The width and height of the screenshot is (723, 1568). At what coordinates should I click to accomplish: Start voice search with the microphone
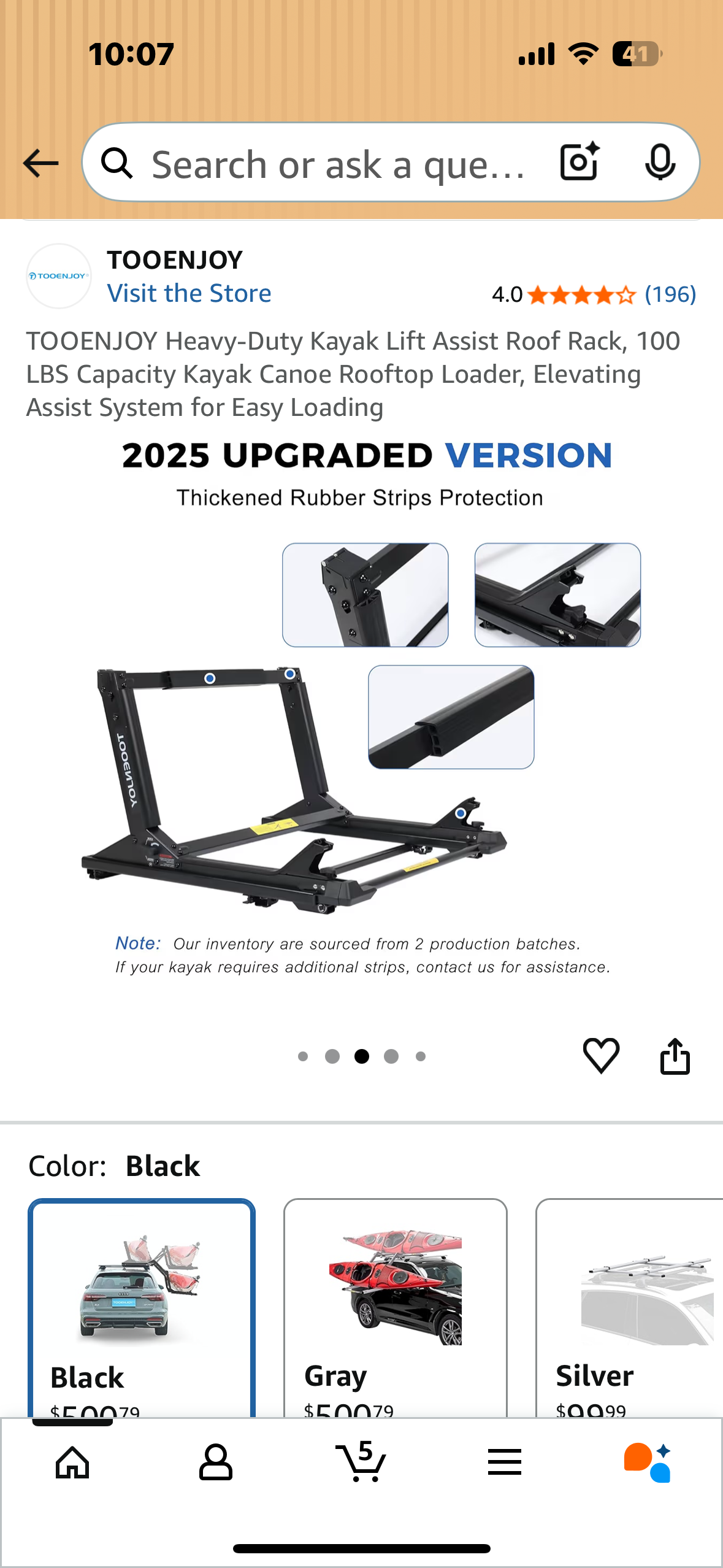point(660,163)
